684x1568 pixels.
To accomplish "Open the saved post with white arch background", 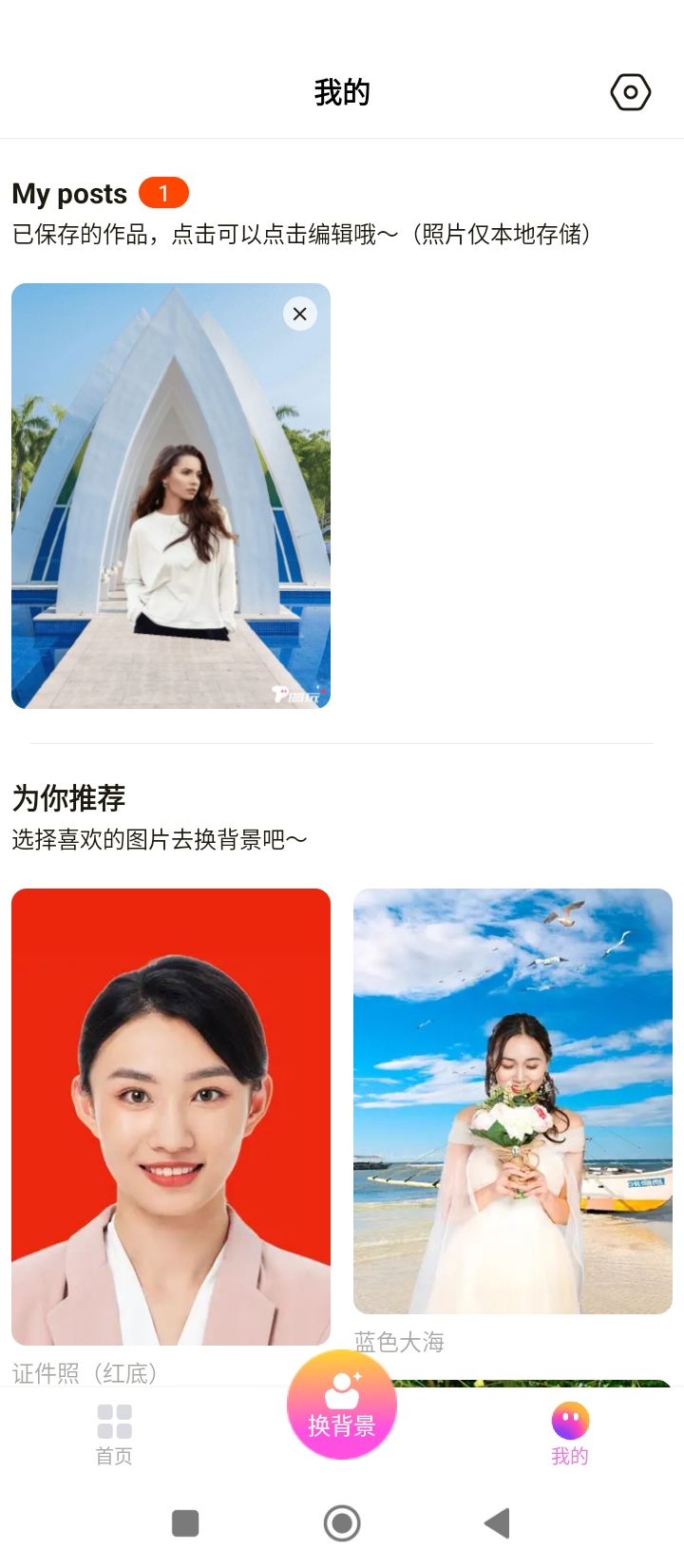I will [171, 513].
